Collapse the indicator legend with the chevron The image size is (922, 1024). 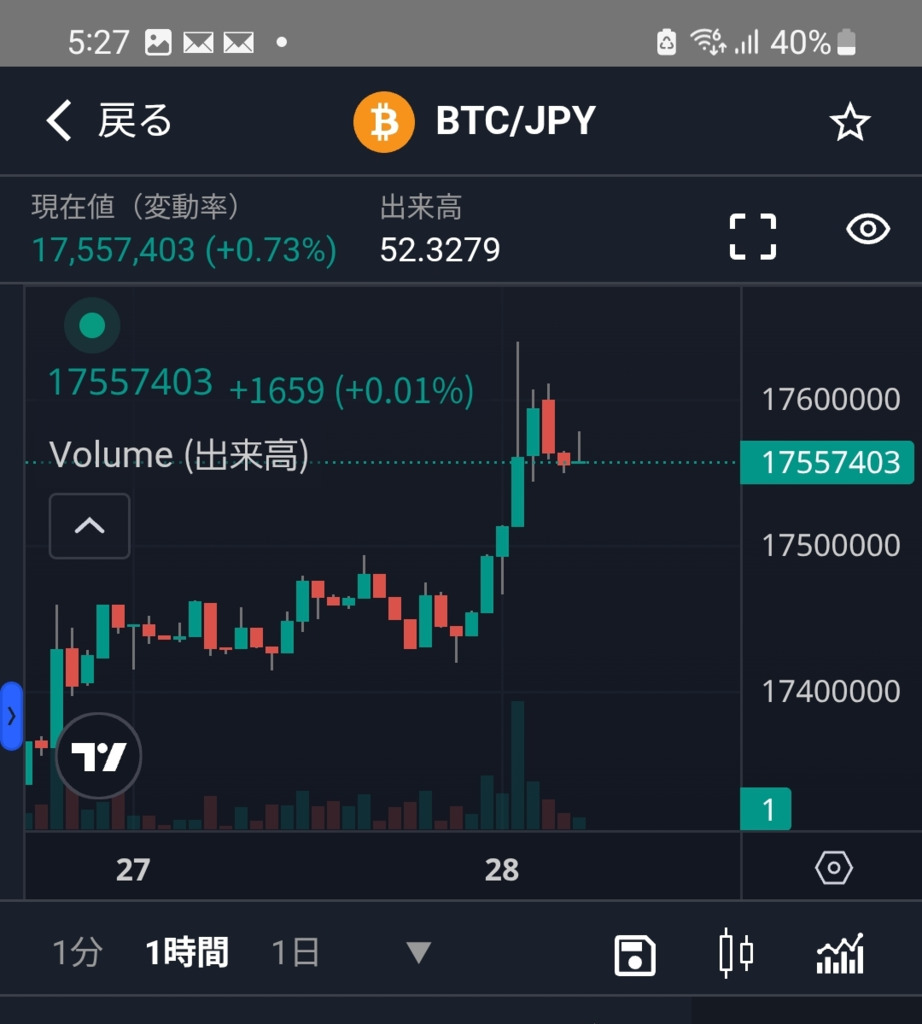click(90, 526)
